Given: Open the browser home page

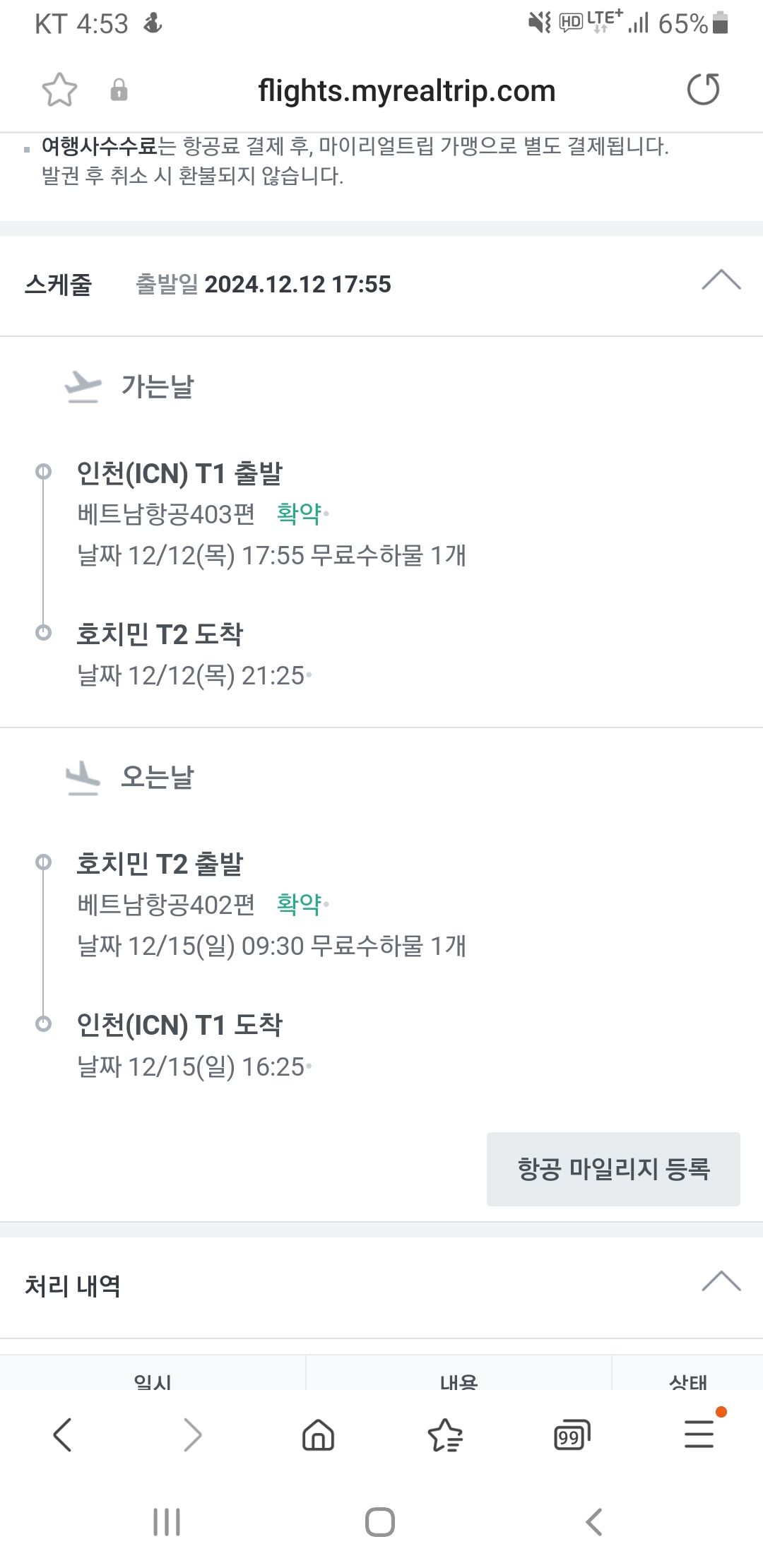Looking at the screenshot, I should pyautogui.click(x=318, y=1435).
